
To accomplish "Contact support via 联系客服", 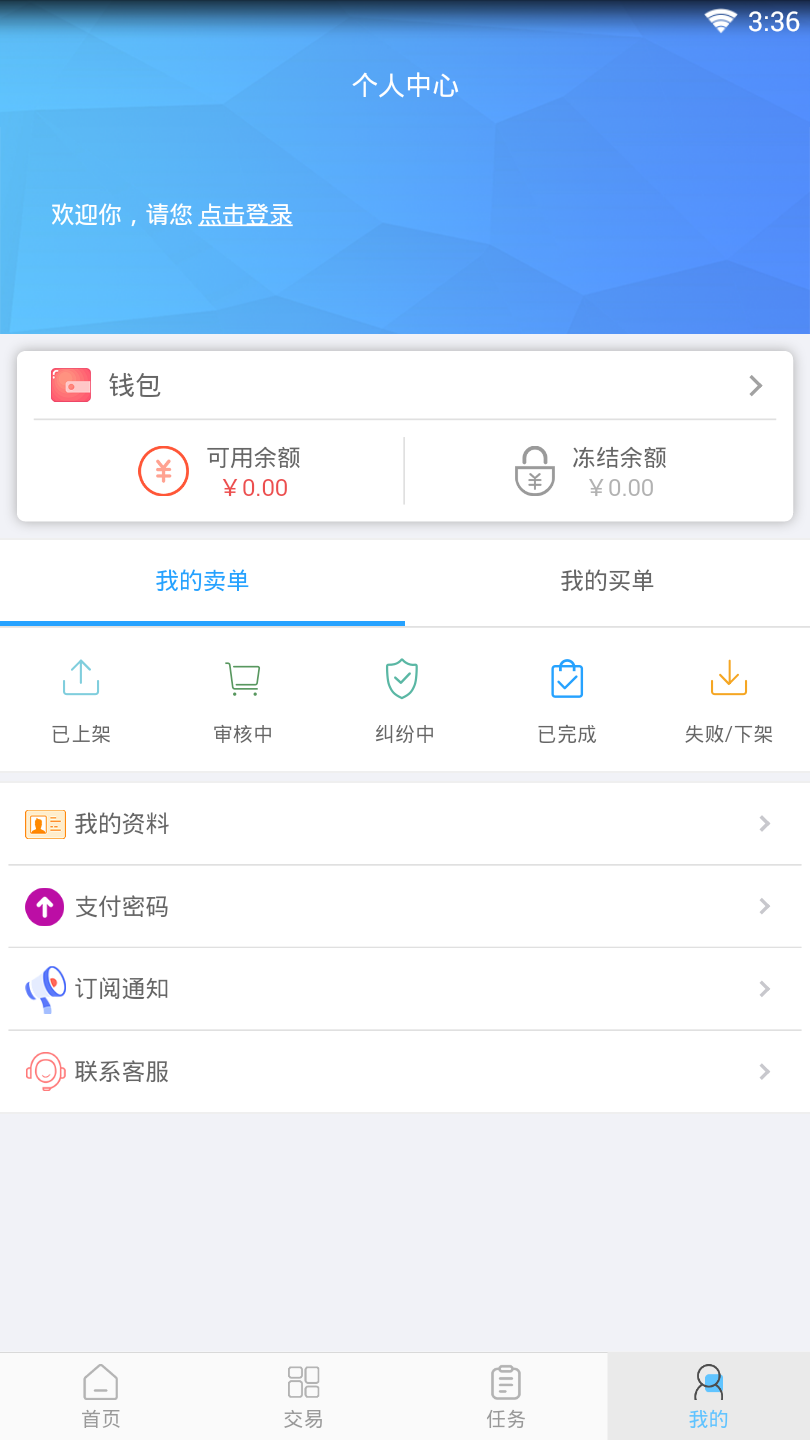I will click(405, 1072).
